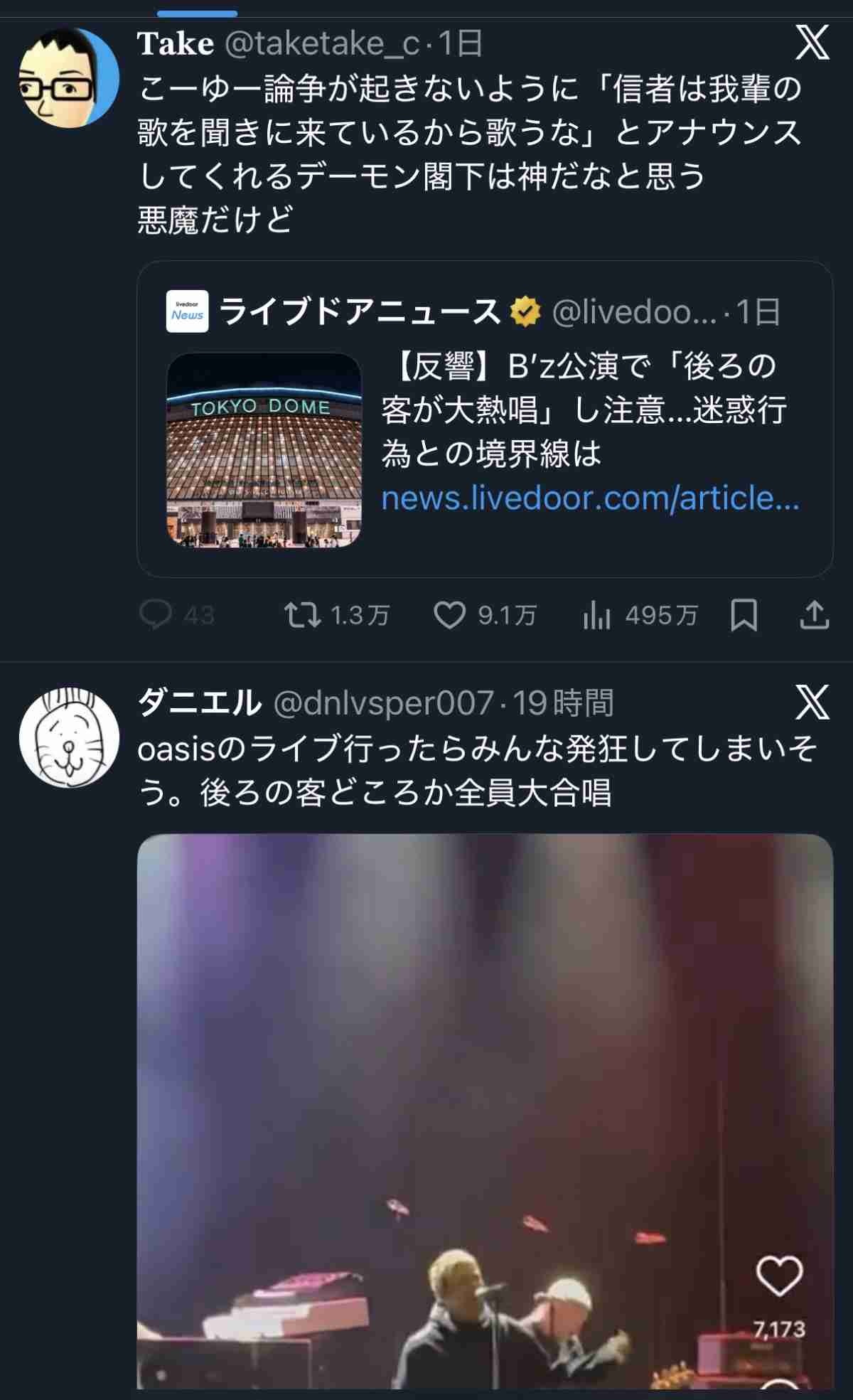The height and width of the screenshot is (1400, 853).
Task: Open ダニエル's profile picture
Action: tap(68, 737)
